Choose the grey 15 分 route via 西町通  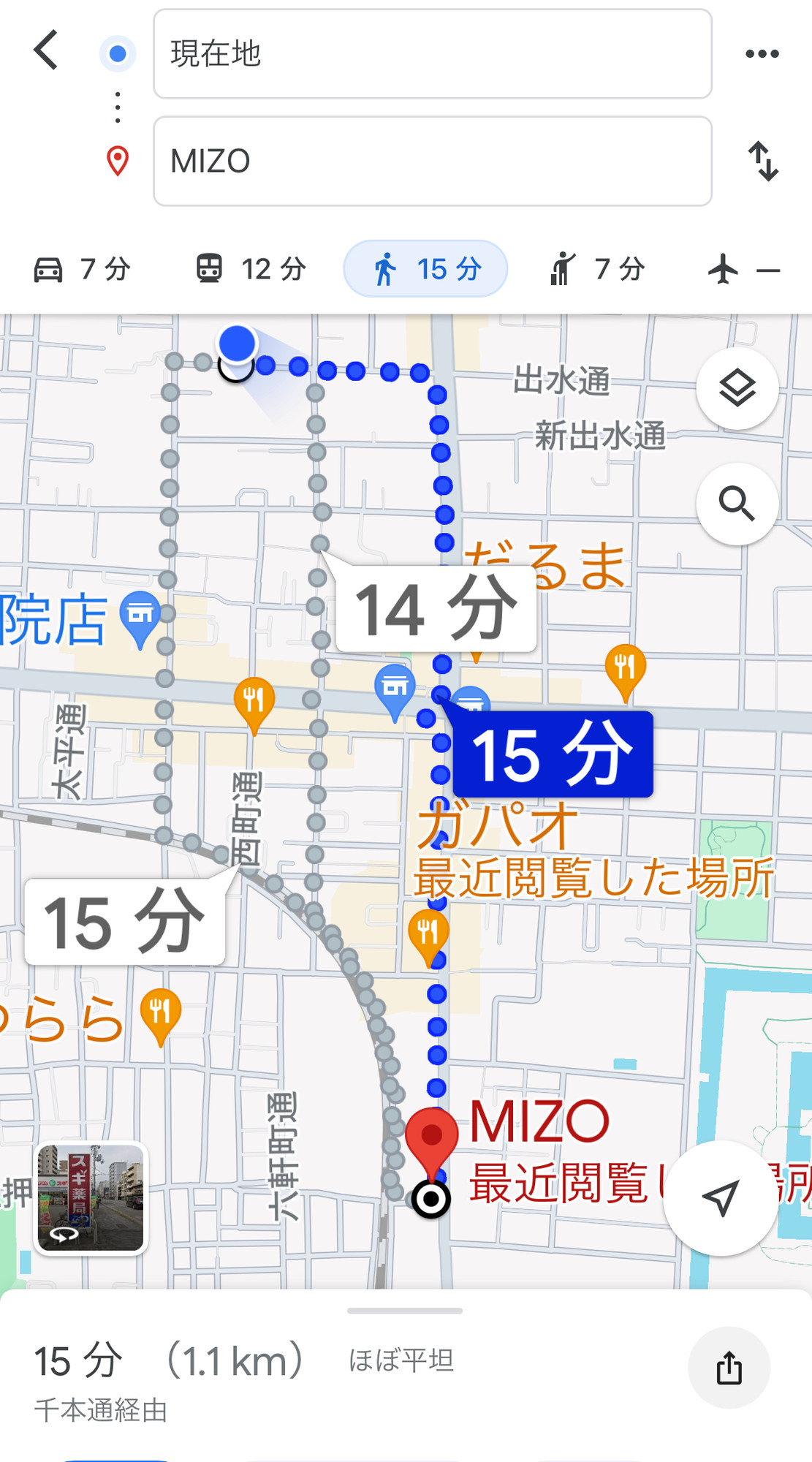point(124,922)
